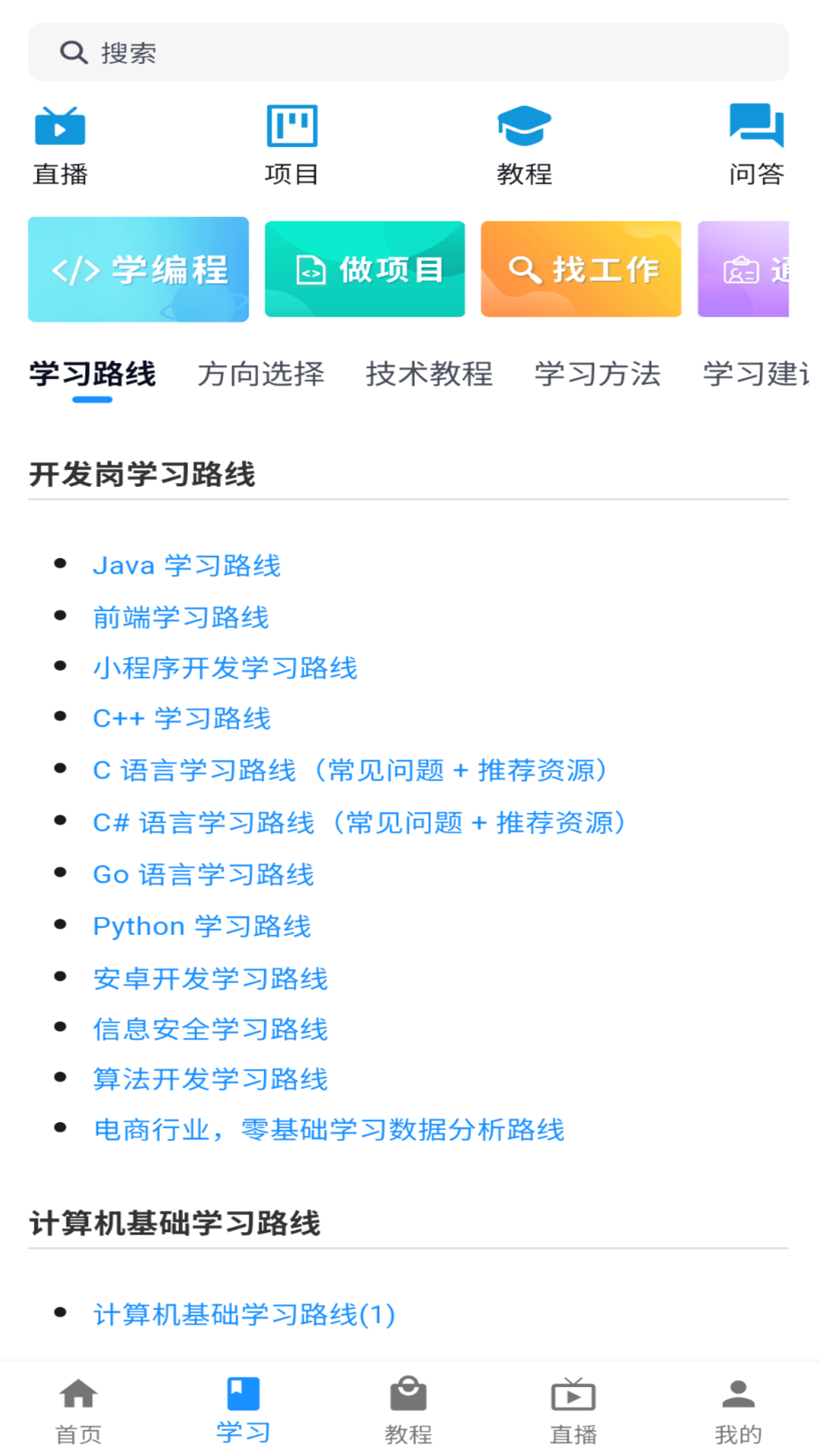
Task: Open the 计算机基础学习路线(1) link
Action: click(x=244, y=1314)
